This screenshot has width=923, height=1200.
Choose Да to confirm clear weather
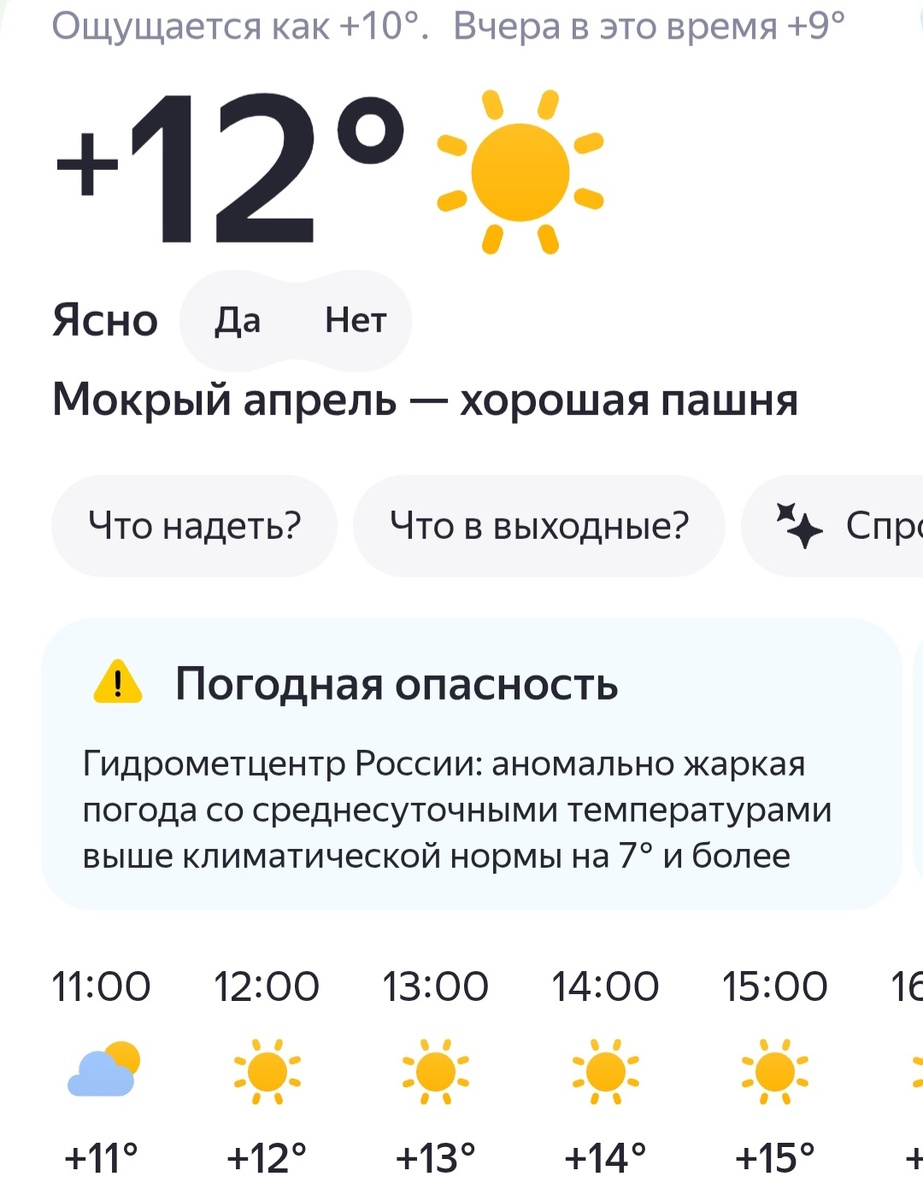click(x=238, y=320)
